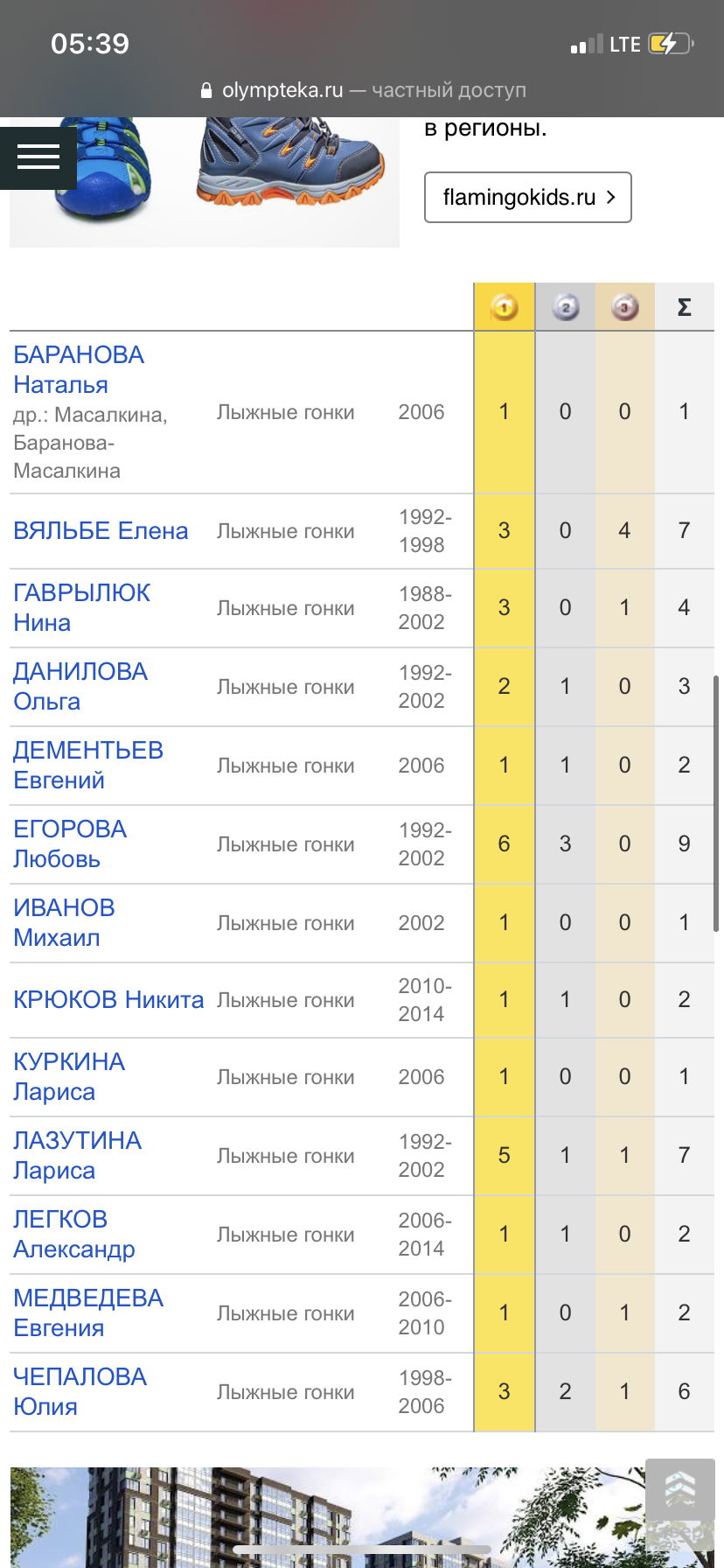Viewport: 724px width, 1568px height.
Task: Open the apartment building ad banner
Action: [332, 1518]
